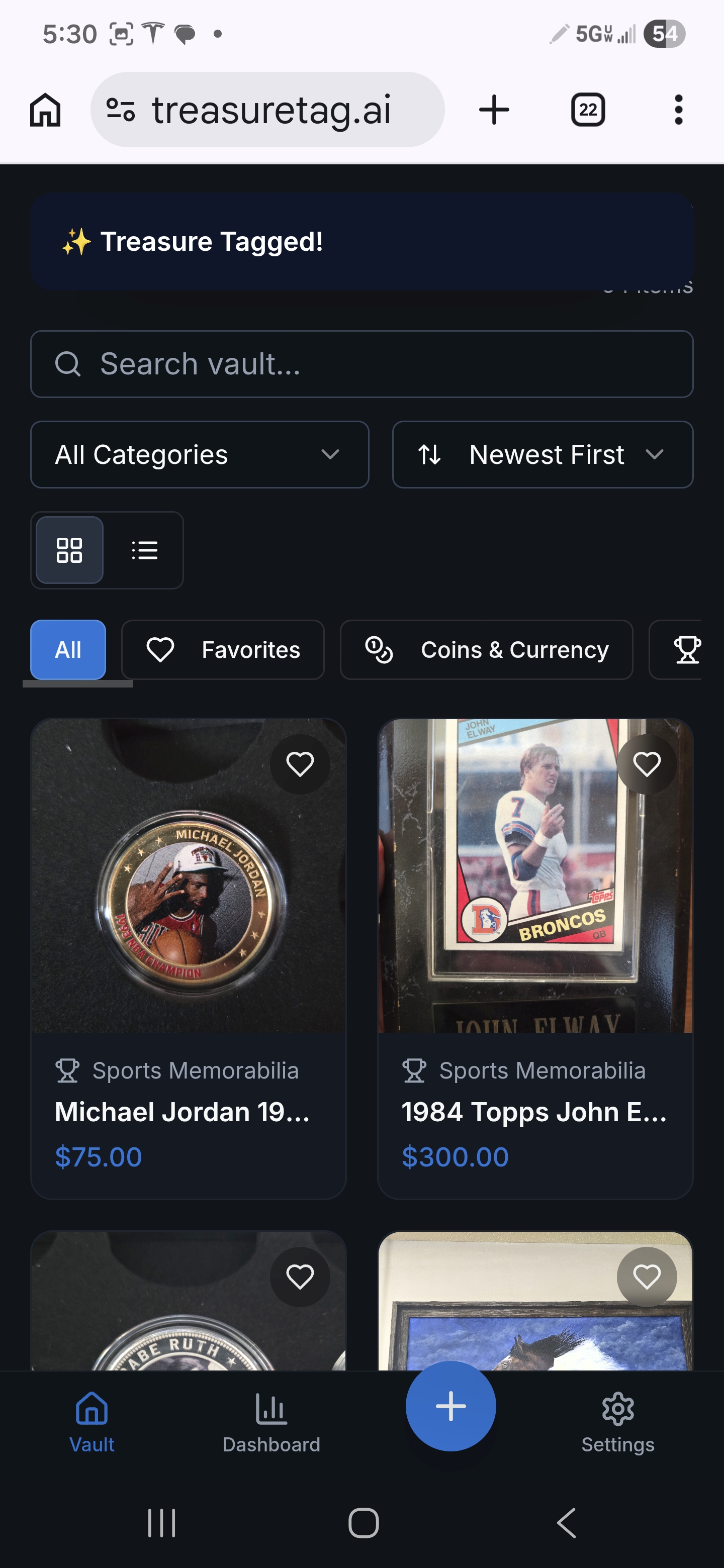Favorite the Michael Jordan coin item
The height and width of the screenshot is (1568, 724).
click(x=300, y=764)
